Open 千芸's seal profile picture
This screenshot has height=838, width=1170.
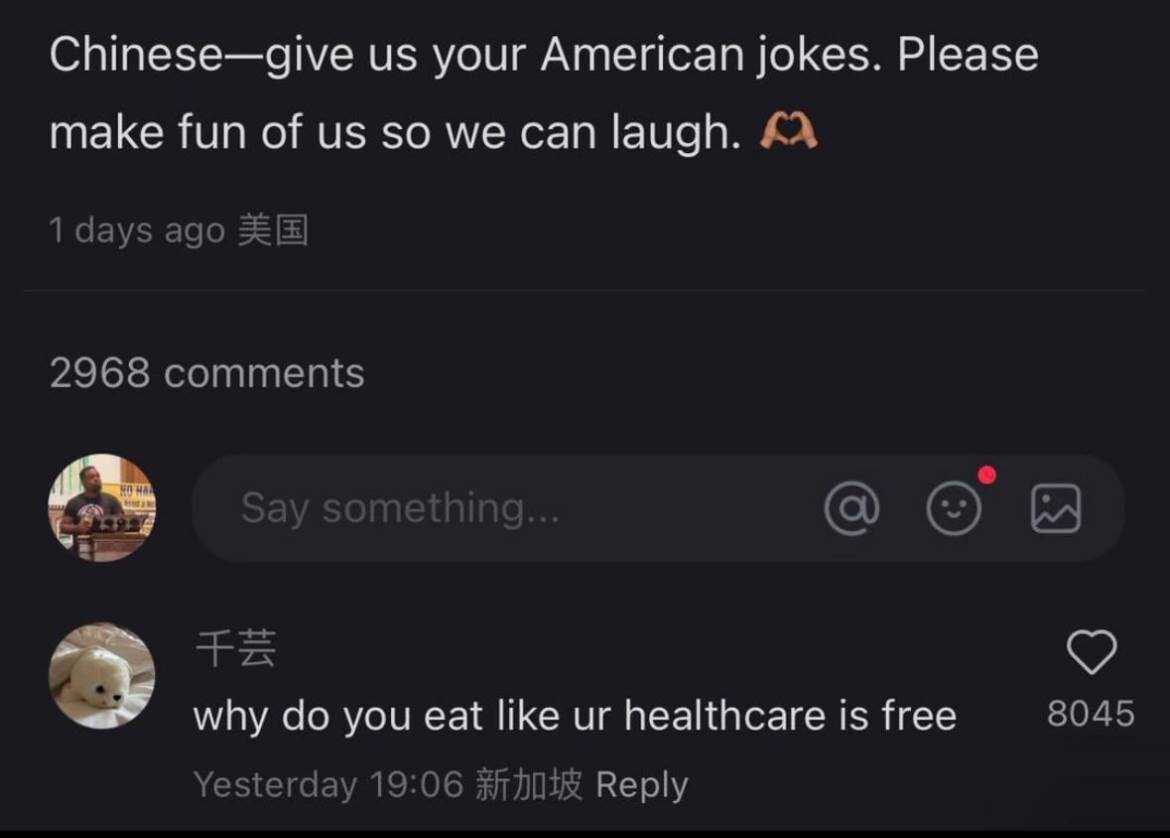[x=102, y=676]
